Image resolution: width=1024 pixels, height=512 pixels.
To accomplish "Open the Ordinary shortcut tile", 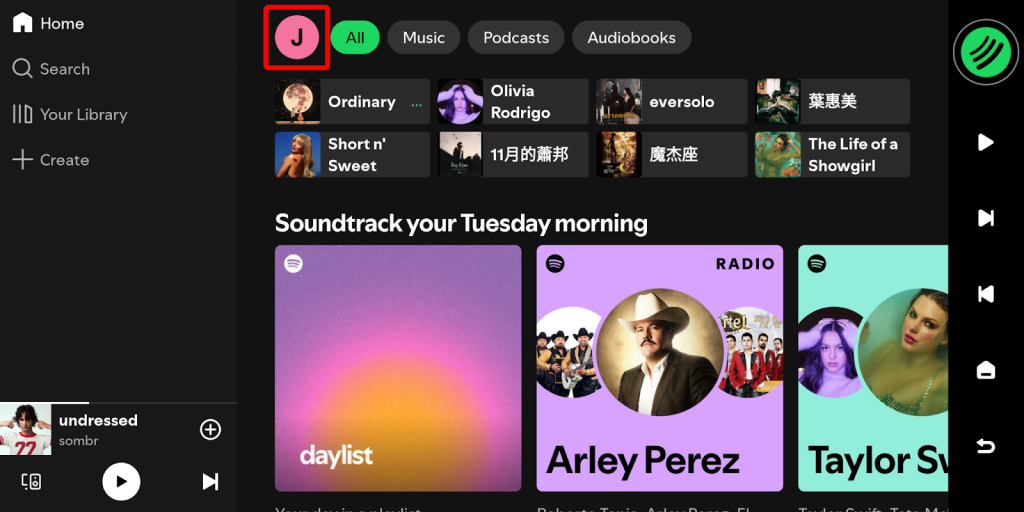I will (x=352, y=102).
